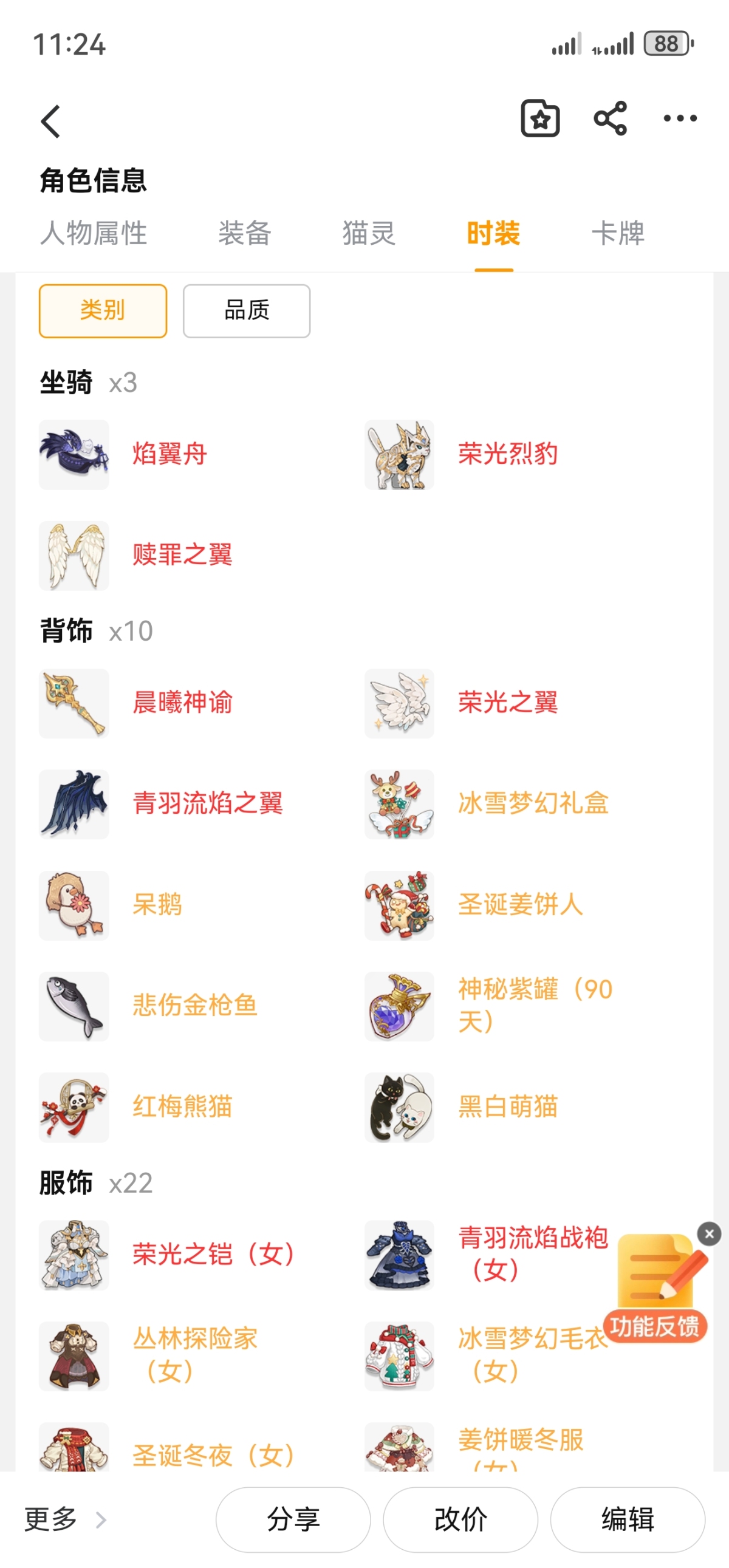Add this listing to favorites

pos(539,118)
